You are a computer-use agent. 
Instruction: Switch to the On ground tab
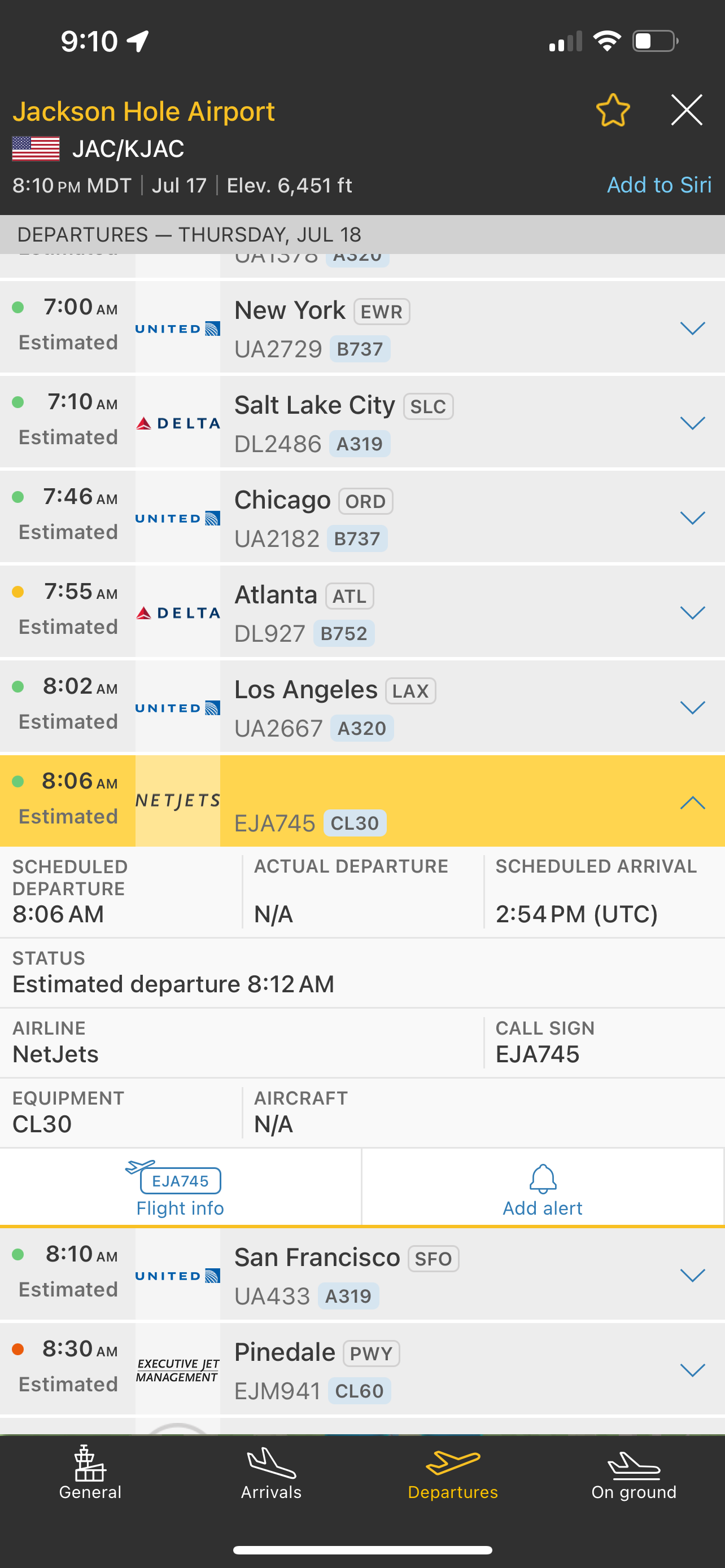pyautogui.click(x=634, y=1474)
